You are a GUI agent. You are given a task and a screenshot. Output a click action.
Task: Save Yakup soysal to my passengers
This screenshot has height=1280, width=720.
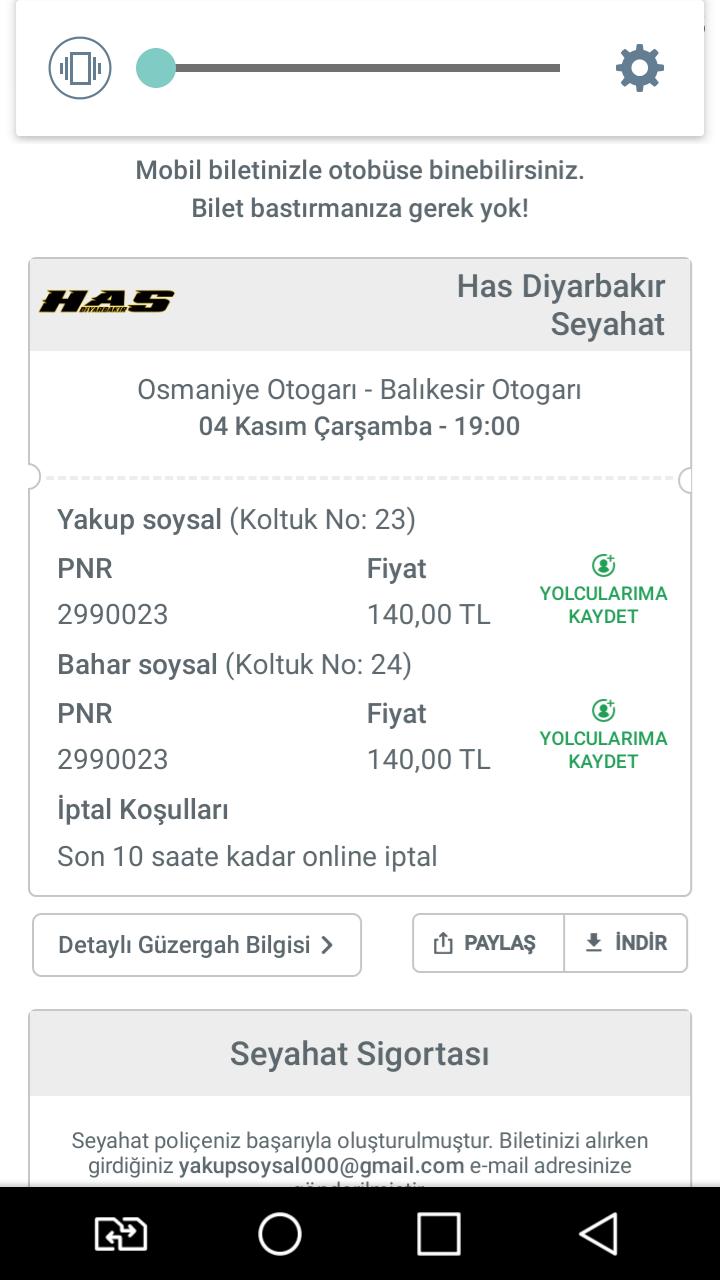tap(603, 591)
